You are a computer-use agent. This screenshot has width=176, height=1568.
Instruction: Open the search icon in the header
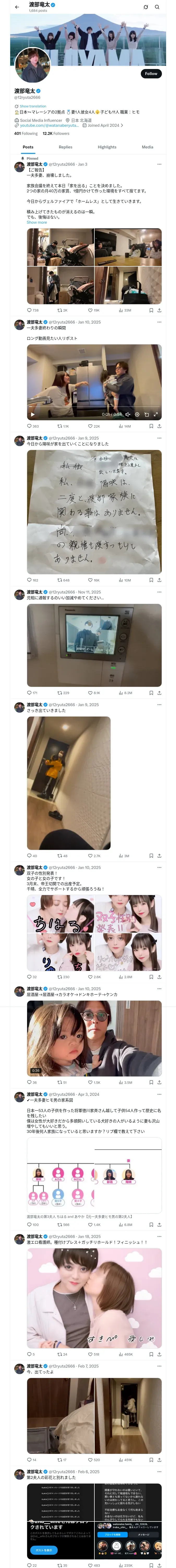[157, 7]
